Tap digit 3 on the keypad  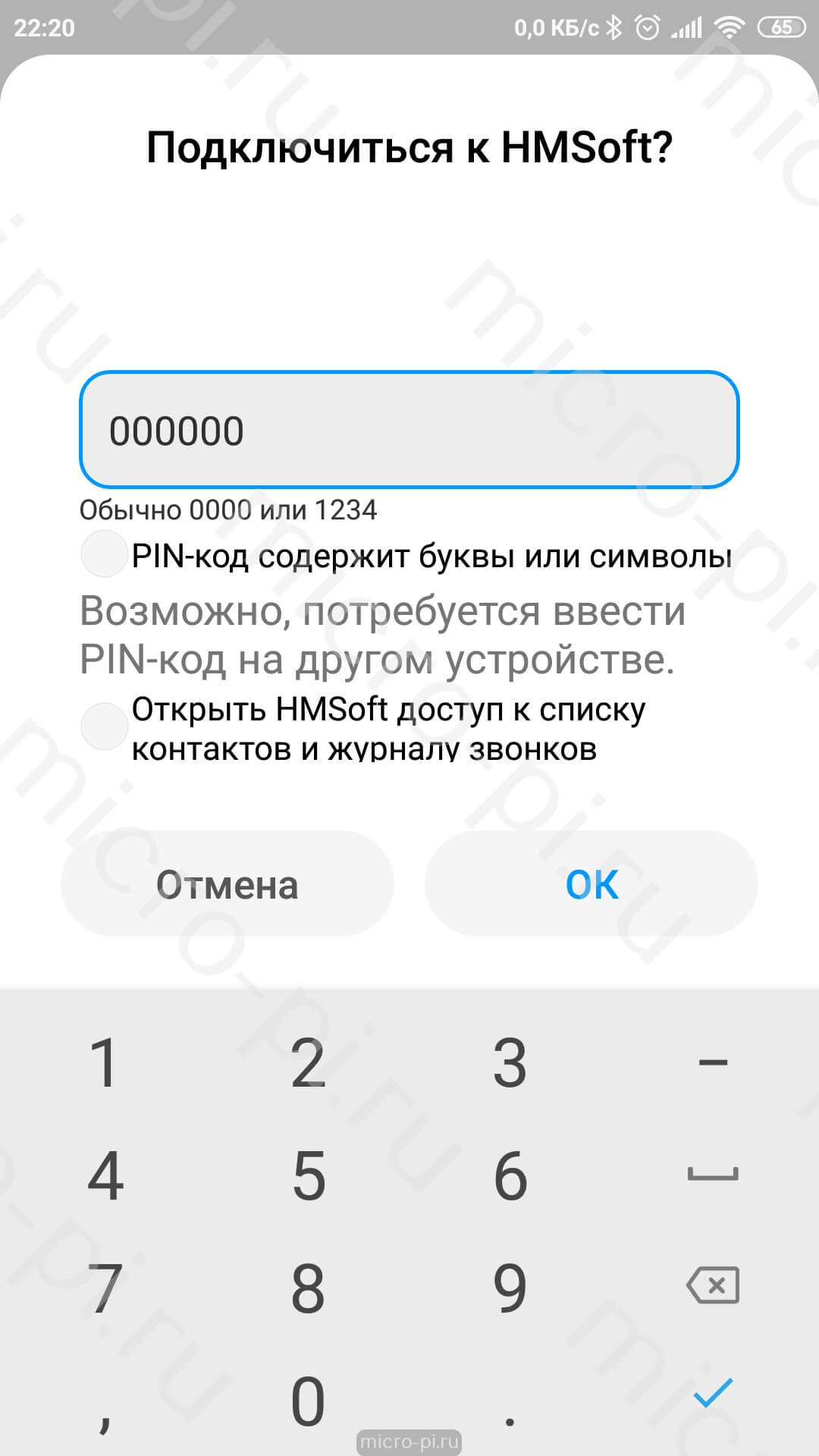(x=510, y=1062)
